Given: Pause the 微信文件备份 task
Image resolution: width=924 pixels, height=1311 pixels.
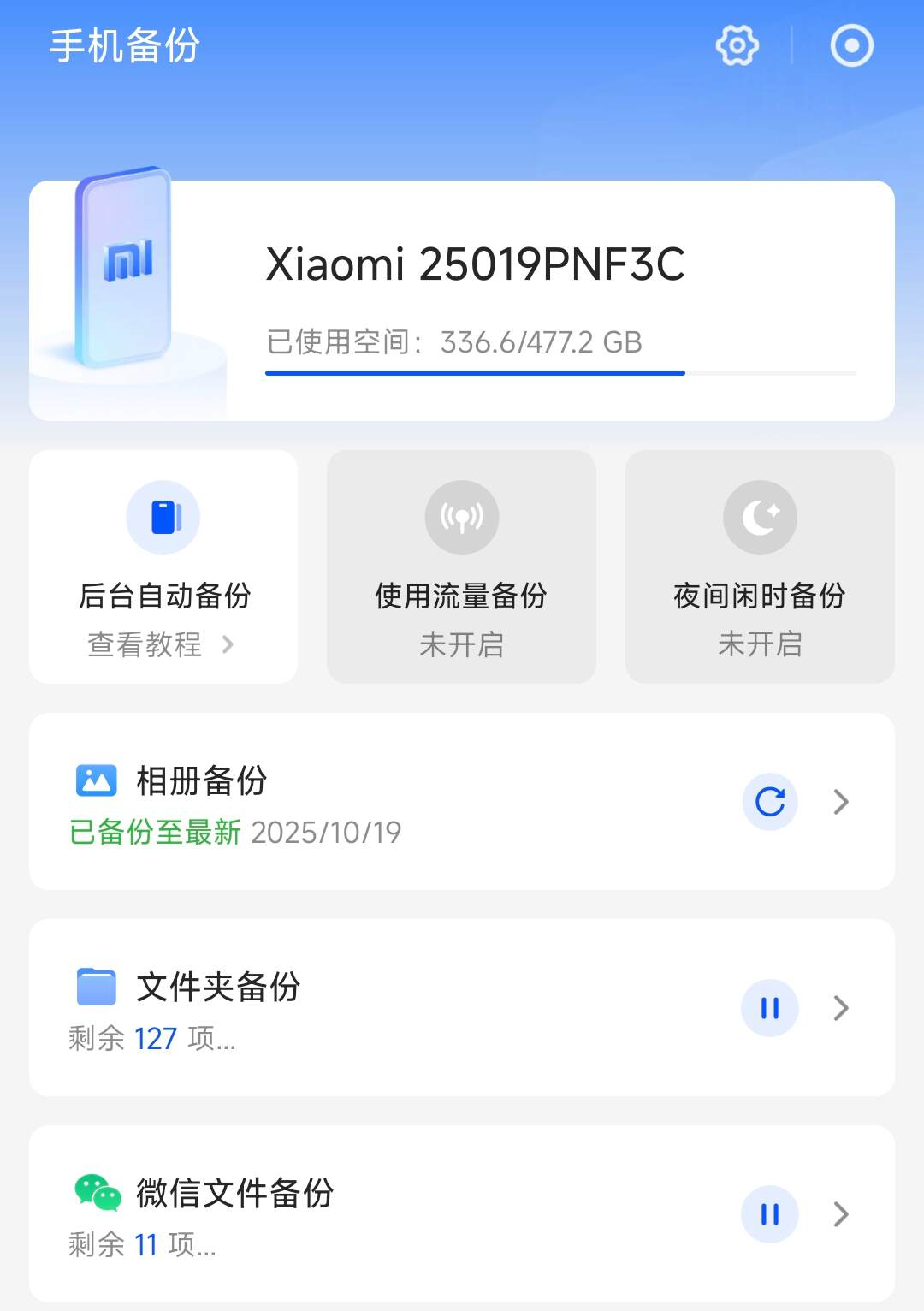Looking at the screenshot, I should click(x=770, y=1214).
